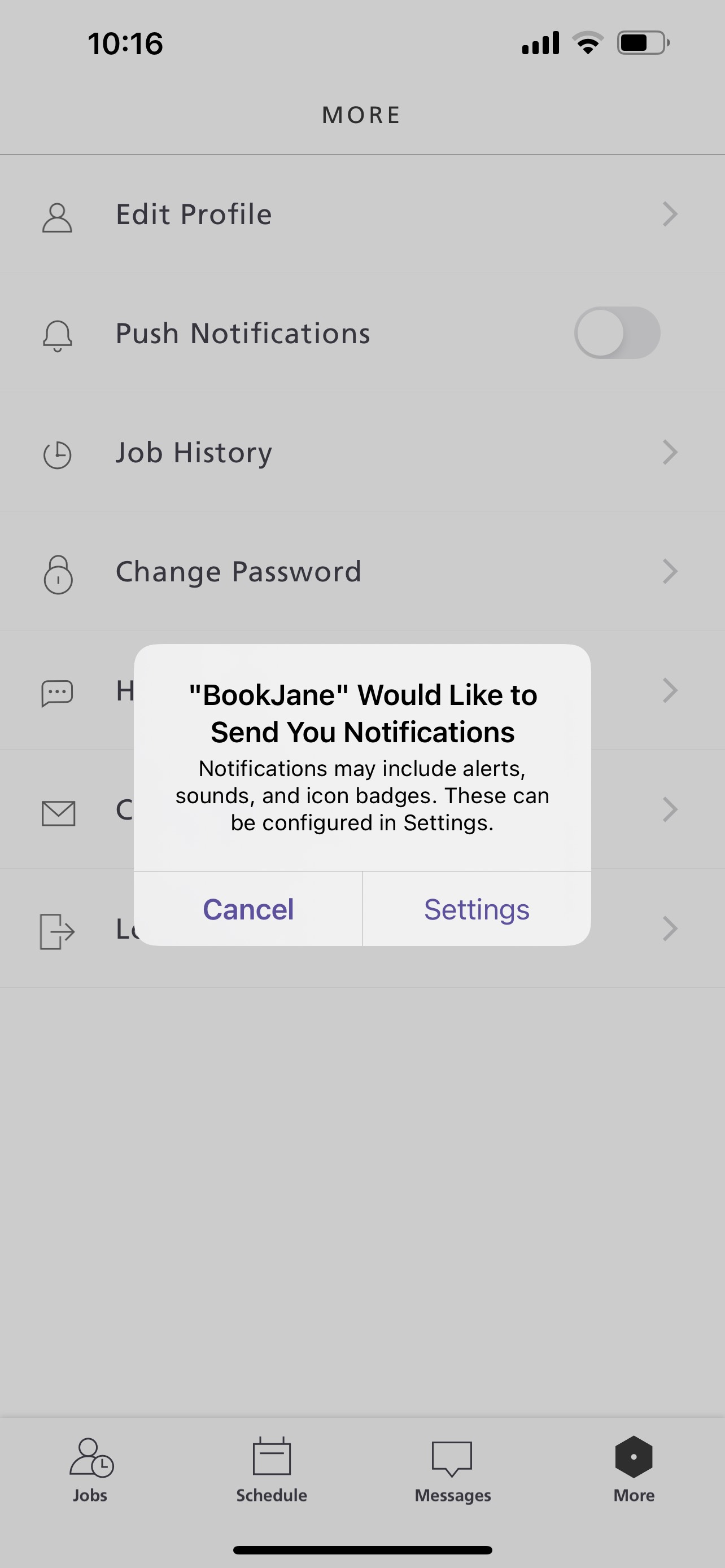This screenshot has height=1568, width=725.
Task: Click the Help chat bubble icon
Action: (x=56, y=691)
